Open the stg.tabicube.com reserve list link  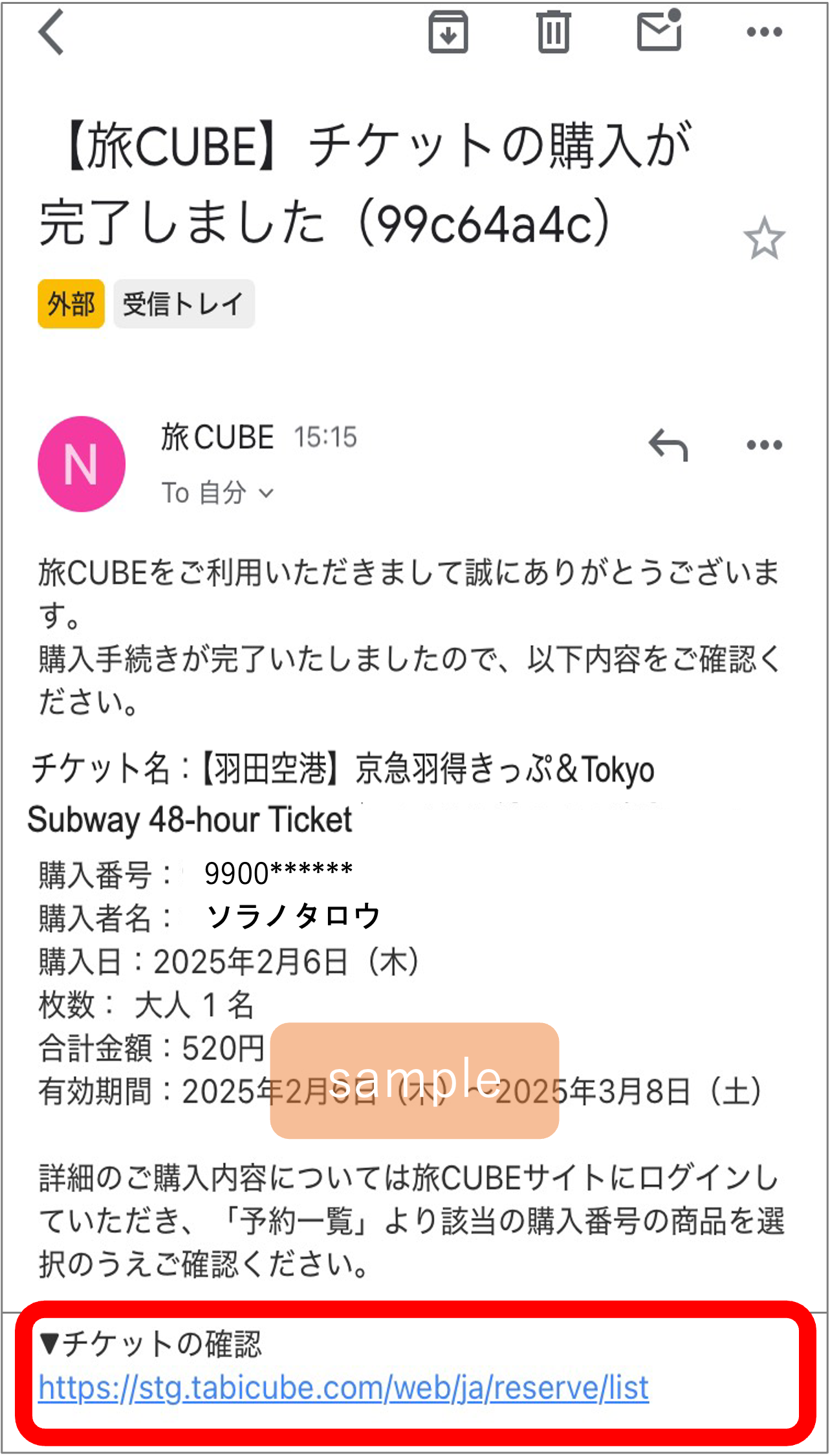344,1388
